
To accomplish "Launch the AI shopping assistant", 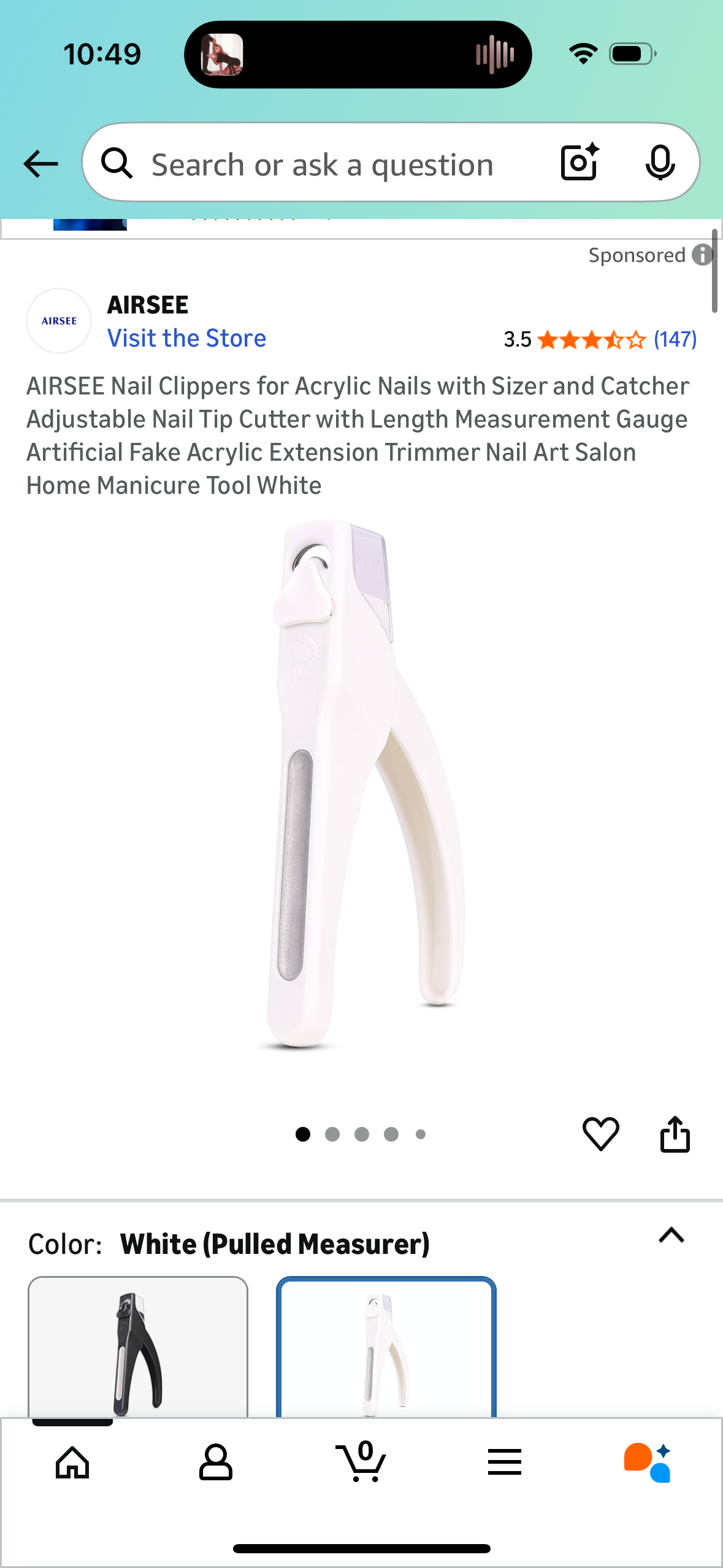I will tap(648, 1462).
